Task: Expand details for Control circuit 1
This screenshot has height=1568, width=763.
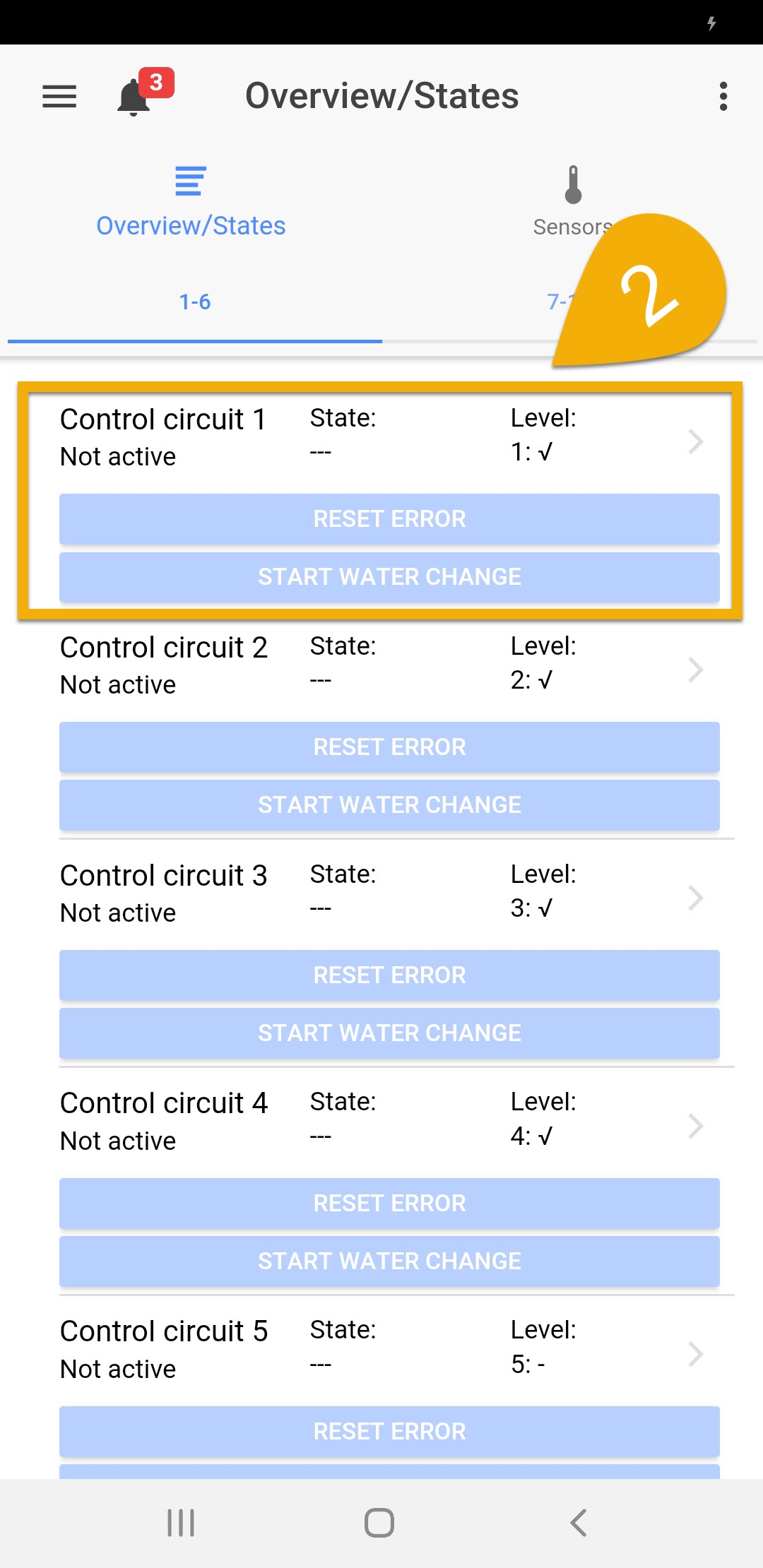Action: [x=697, y=441]
